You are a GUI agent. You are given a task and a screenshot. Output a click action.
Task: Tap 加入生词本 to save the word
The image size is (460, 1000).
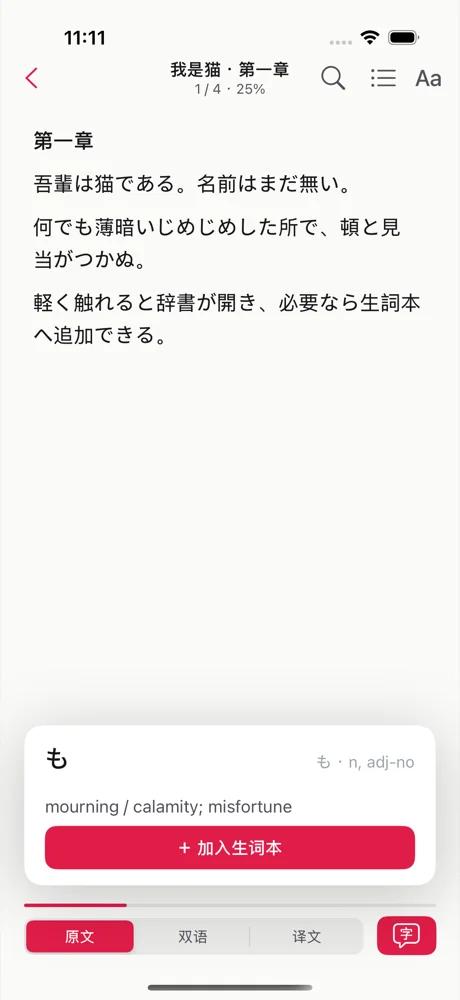[230, 848]
